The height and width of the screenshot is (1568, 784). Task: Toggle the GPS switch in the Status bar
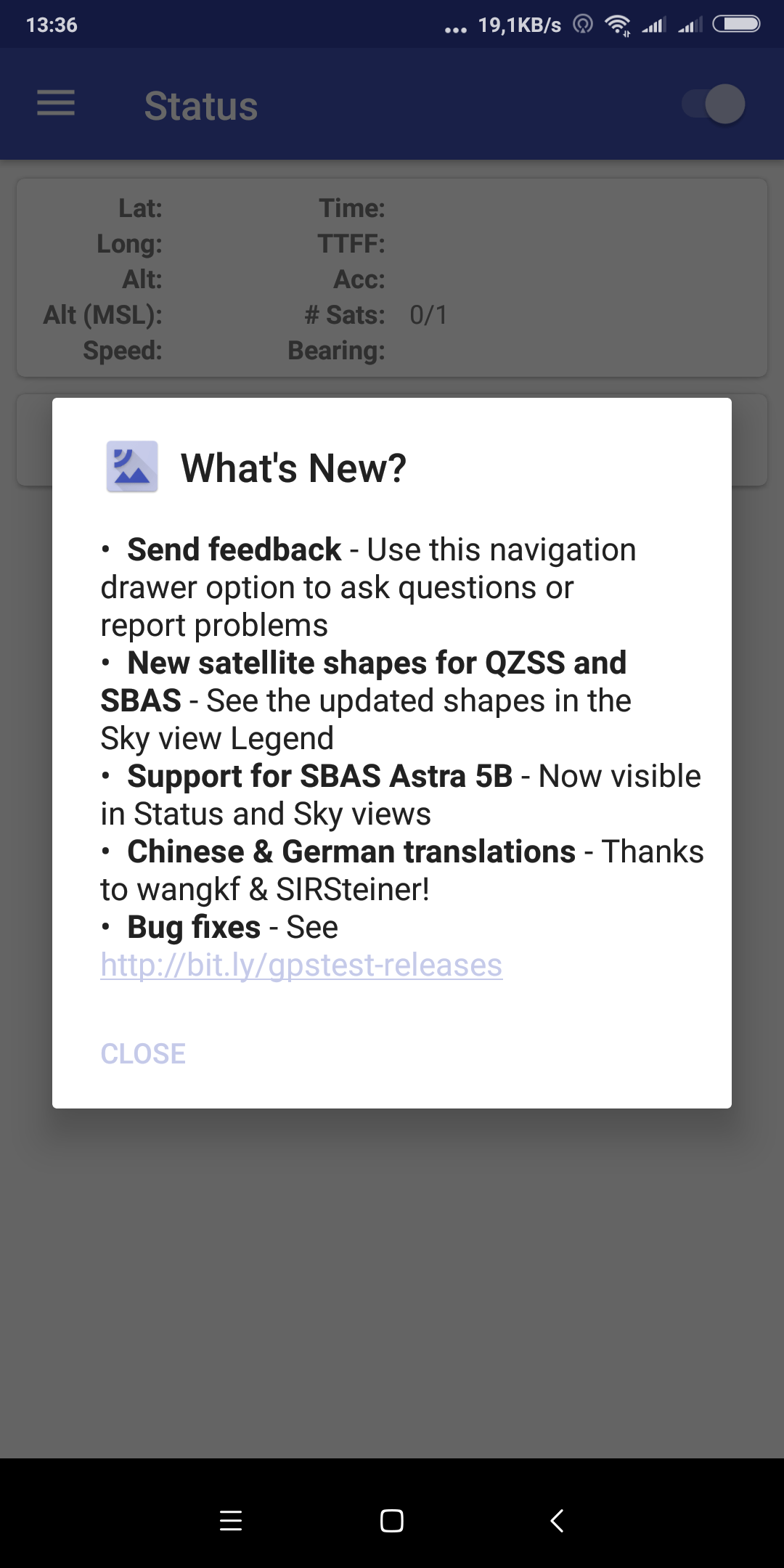tap(714, 104)
